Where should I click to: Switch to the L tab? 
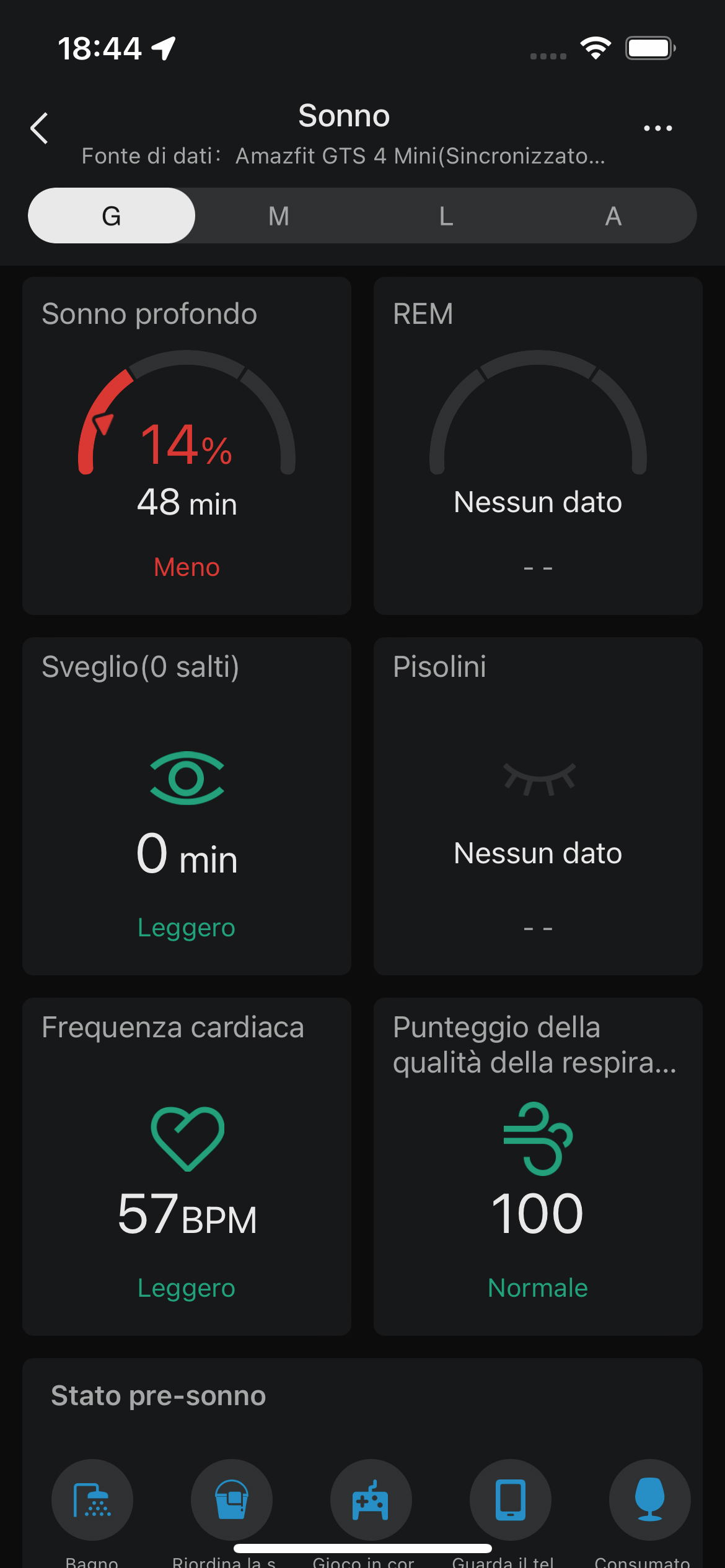tap(446, 216)
